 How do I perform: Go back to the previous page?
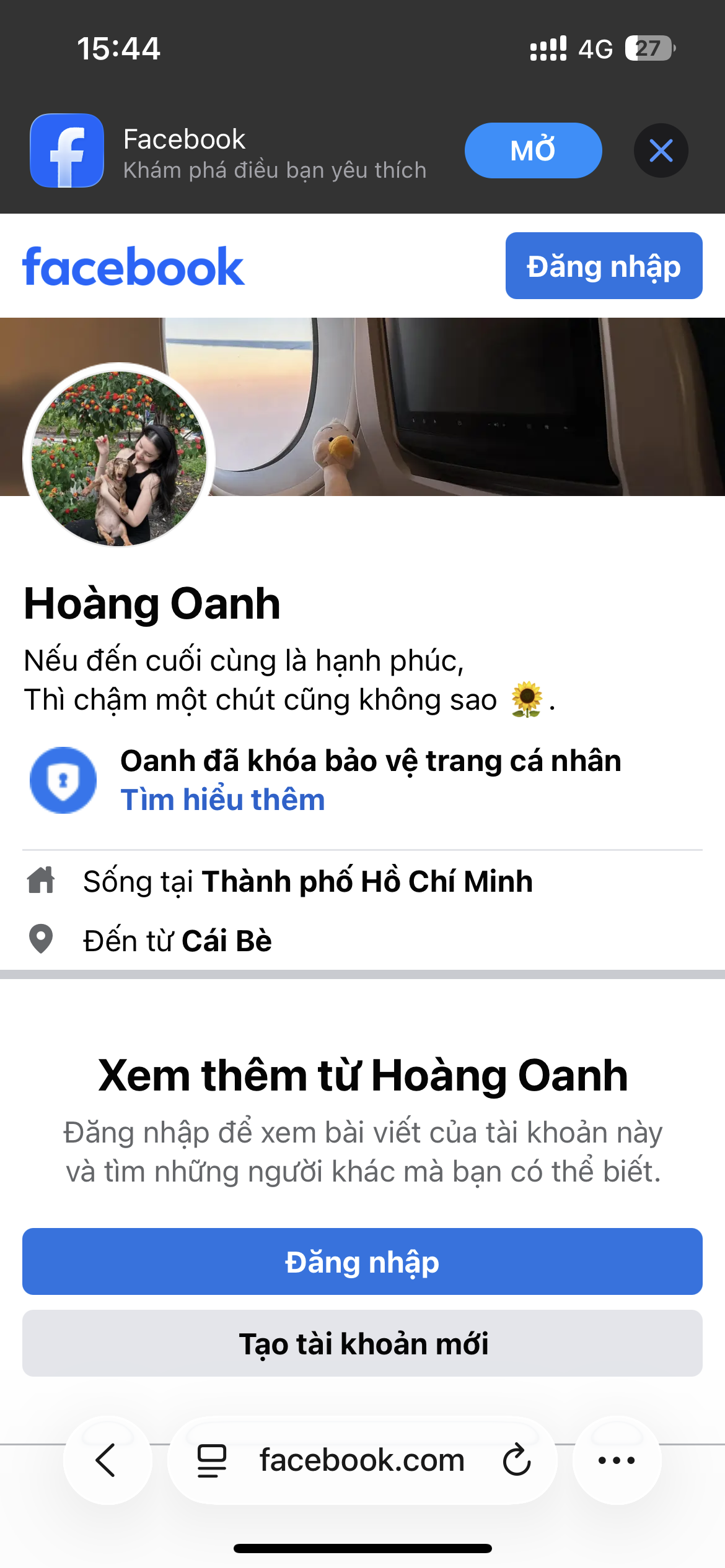107,1460
